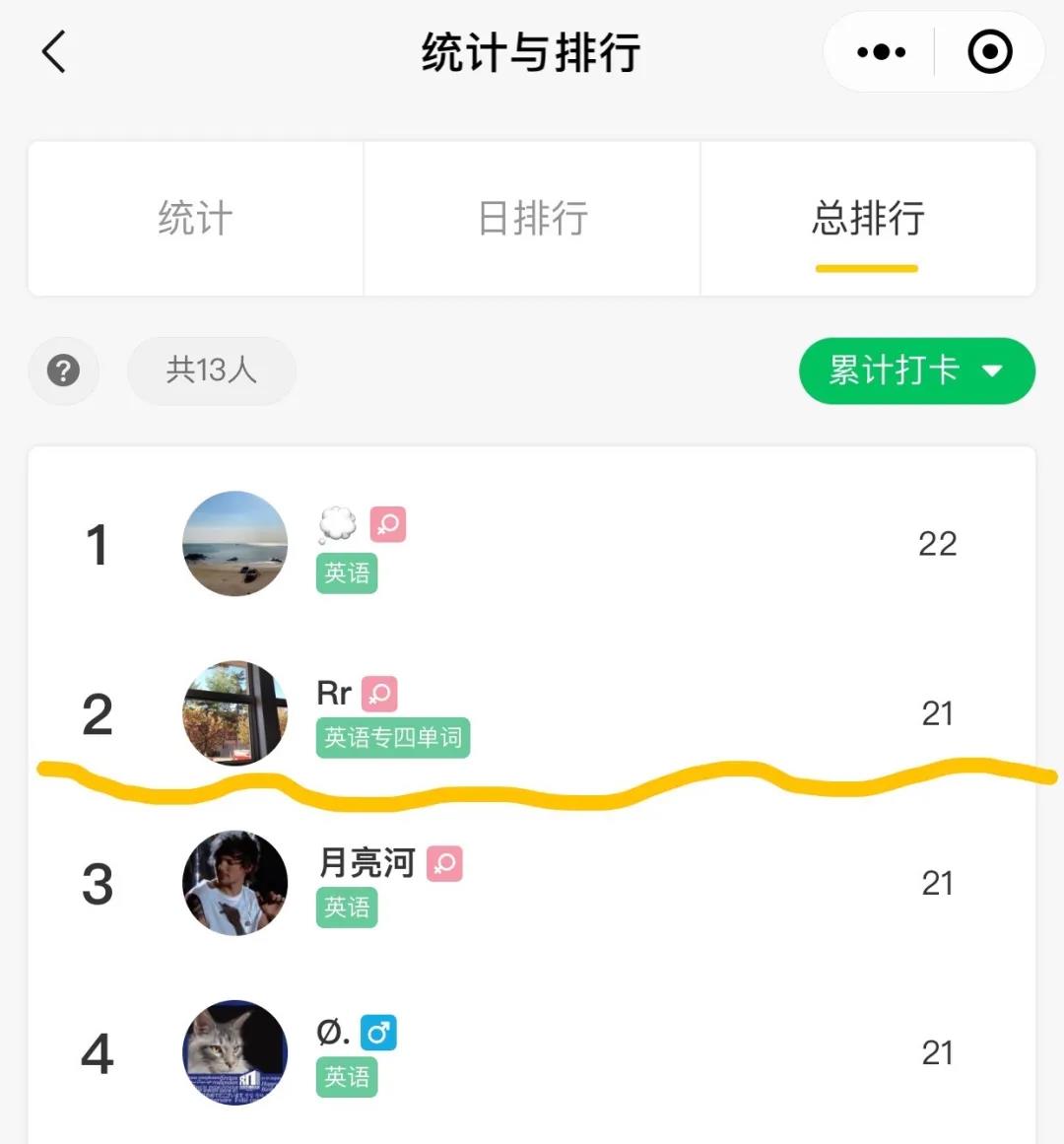Switch to the 日排行 tab

pyautogui.click(x=532, y=219)
